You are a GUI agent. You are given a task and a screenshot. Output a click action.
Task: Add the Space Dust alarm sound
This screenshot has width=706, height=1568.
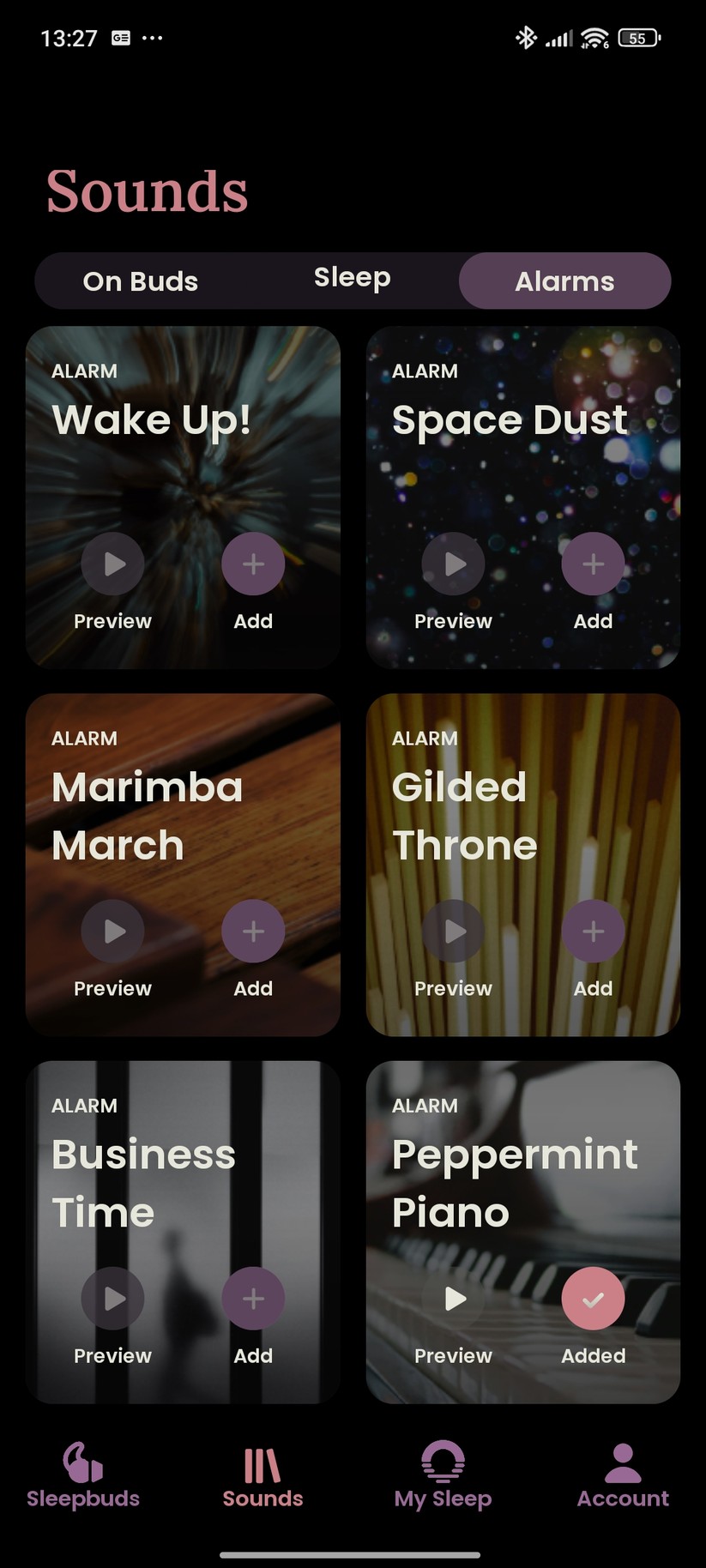(593, 564)
